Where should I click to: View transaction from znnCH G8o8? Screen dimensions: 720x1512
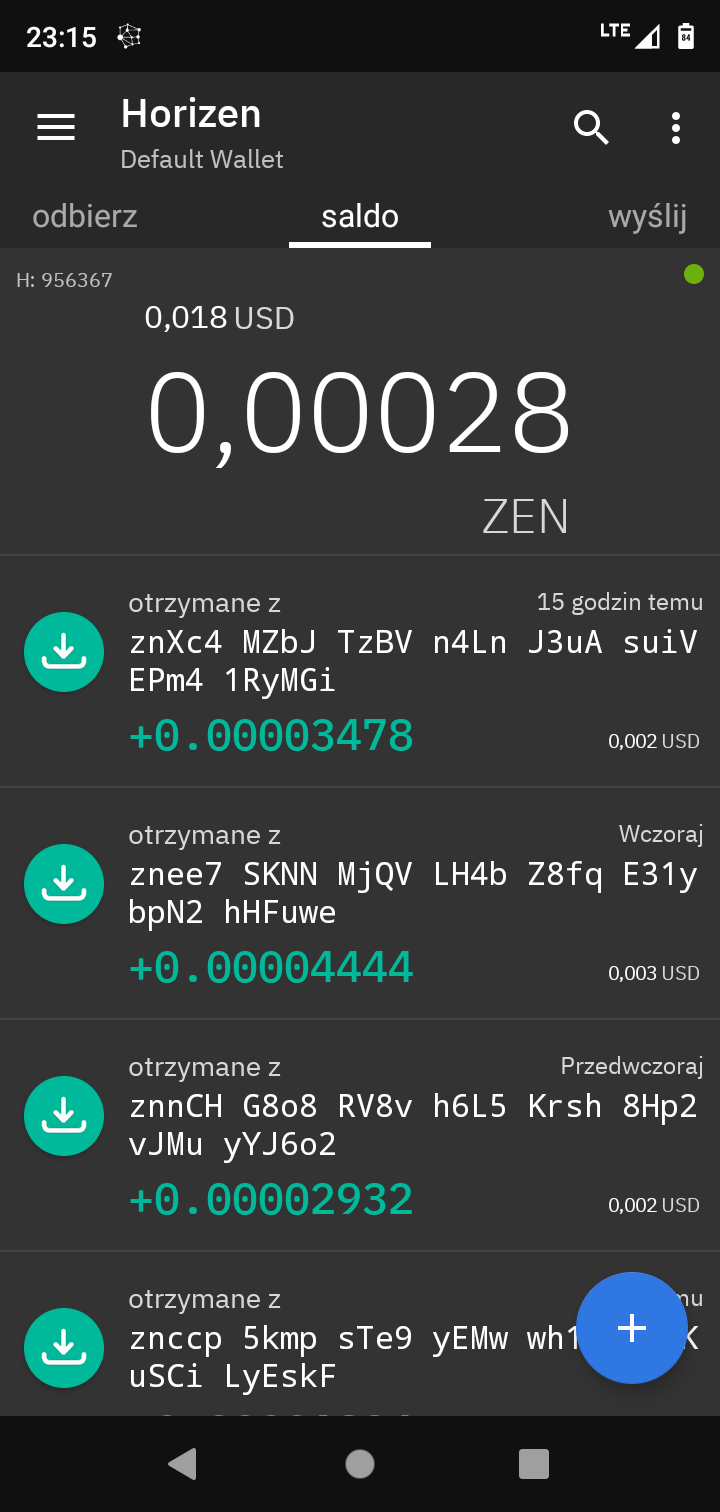point(360,1136)
